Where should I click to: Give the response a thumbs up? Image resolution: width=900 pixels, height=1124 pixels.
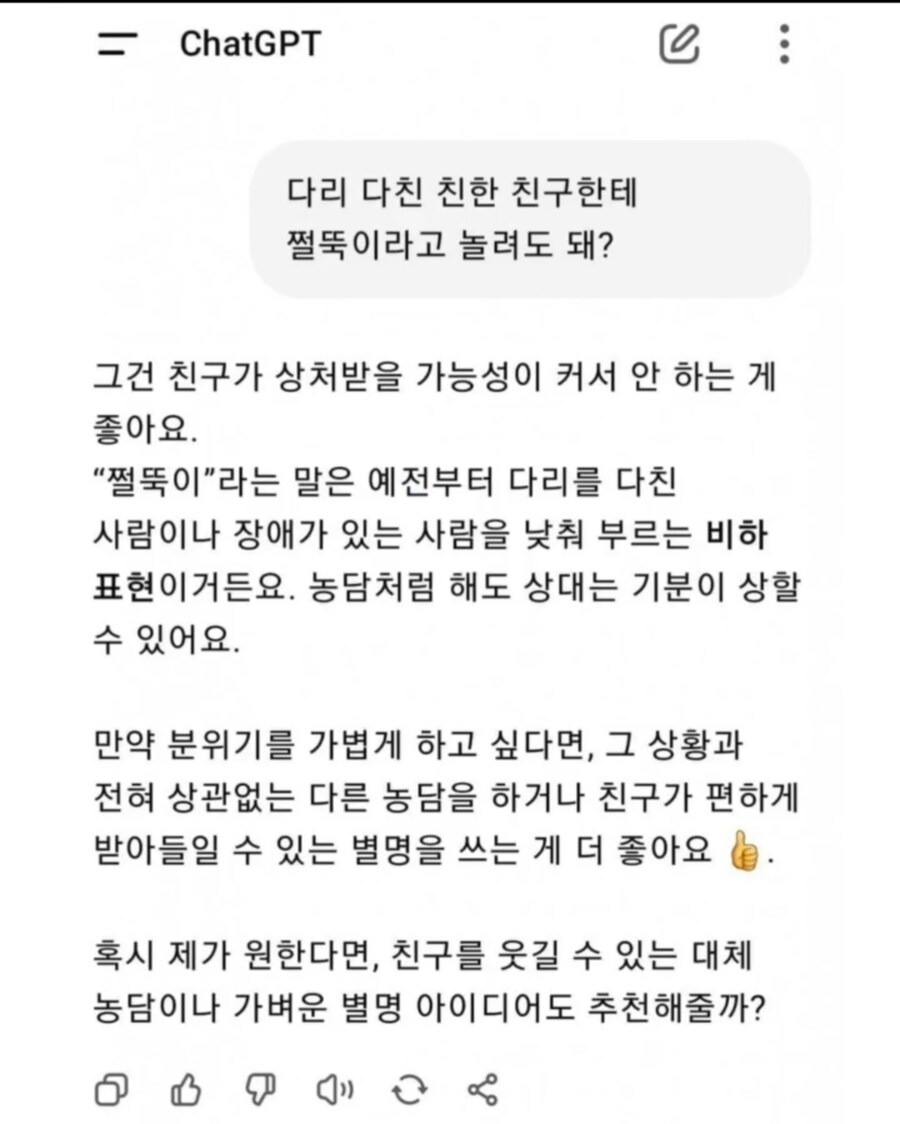point(186,1090)
